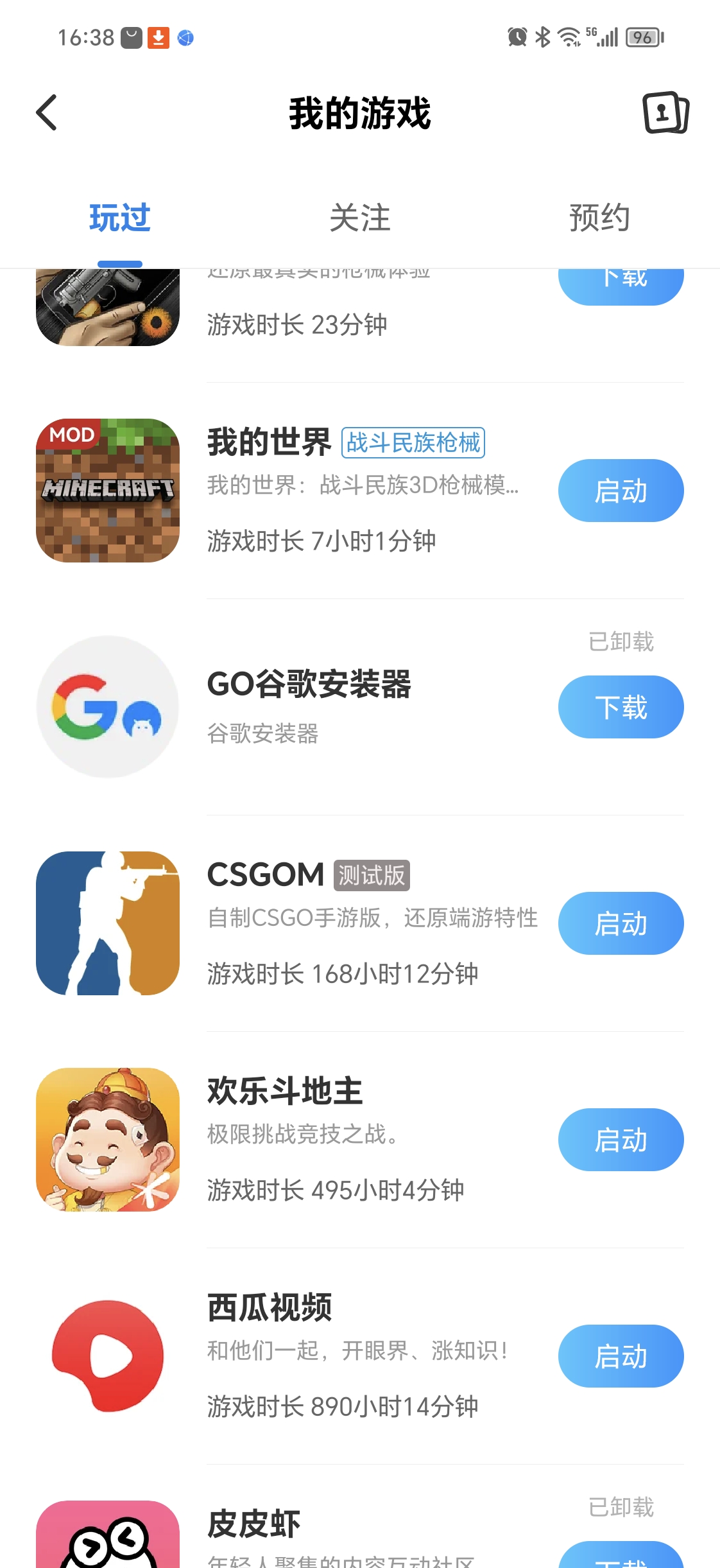Image resolution: width=720 pixels, height=1568 pixels.
Task: Open 我的世界 game details
Action: click(x=268, y=443)
